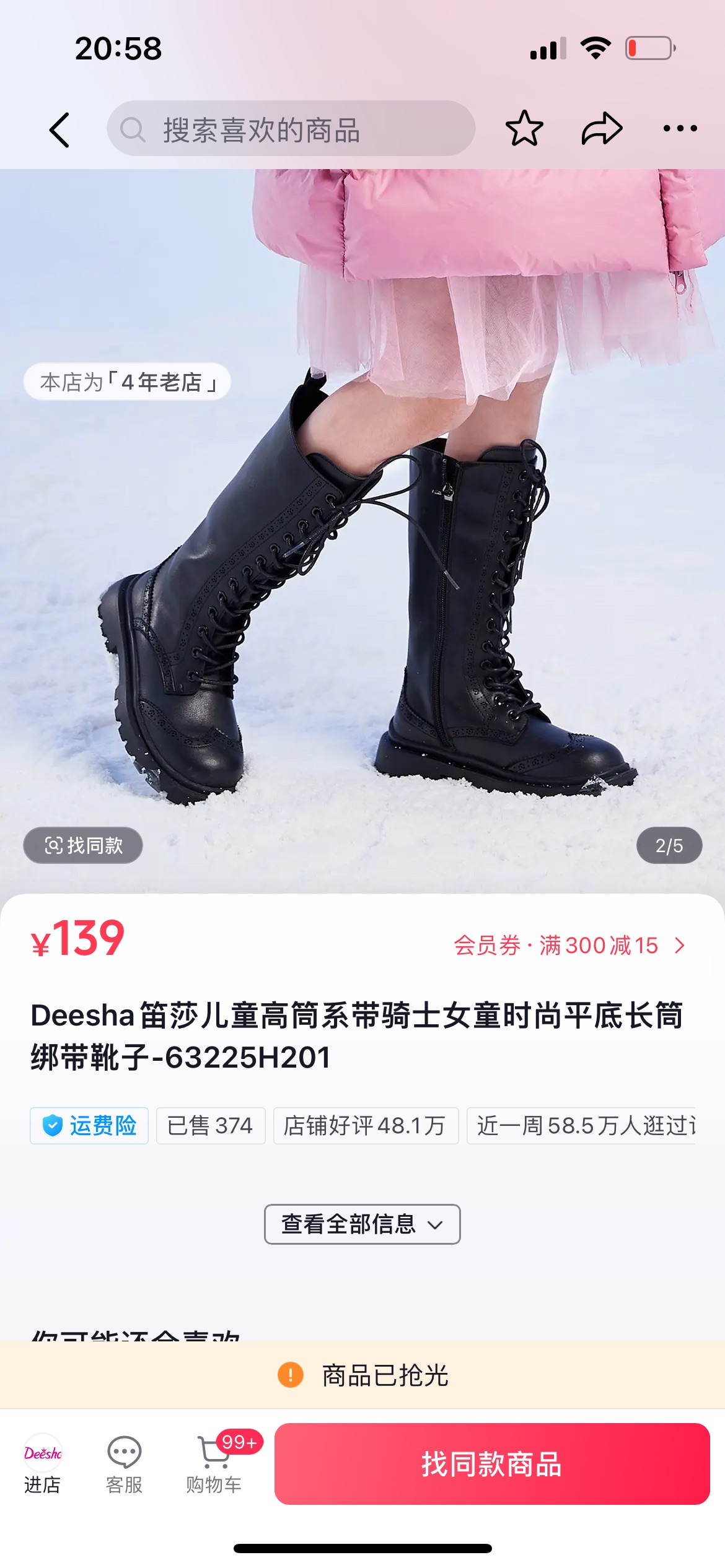
Task: Contact customer service 客服
Action: (124, 1464)
